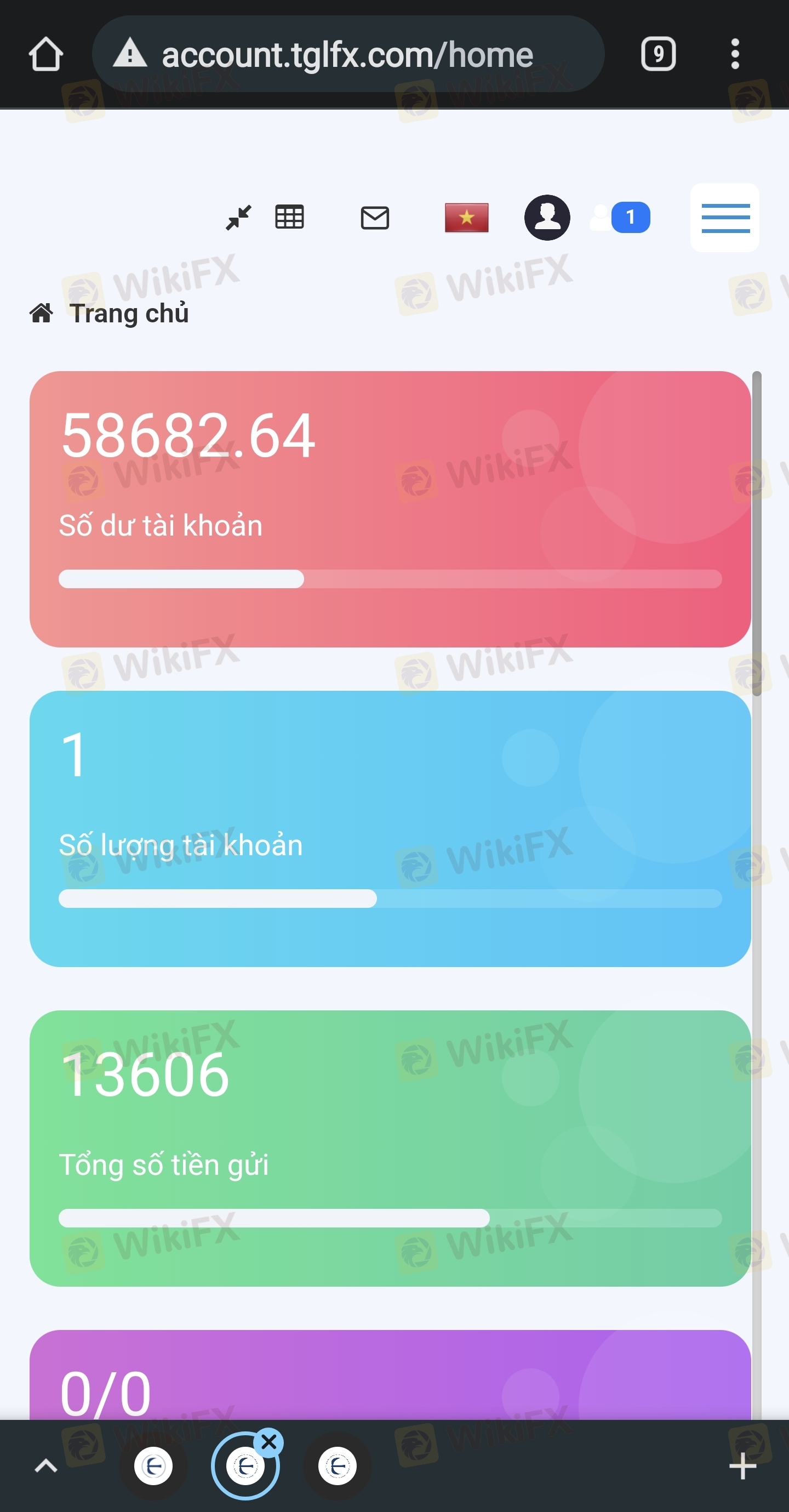Open the mail envelope icon

pyautogui.click(x=374, y=218)
